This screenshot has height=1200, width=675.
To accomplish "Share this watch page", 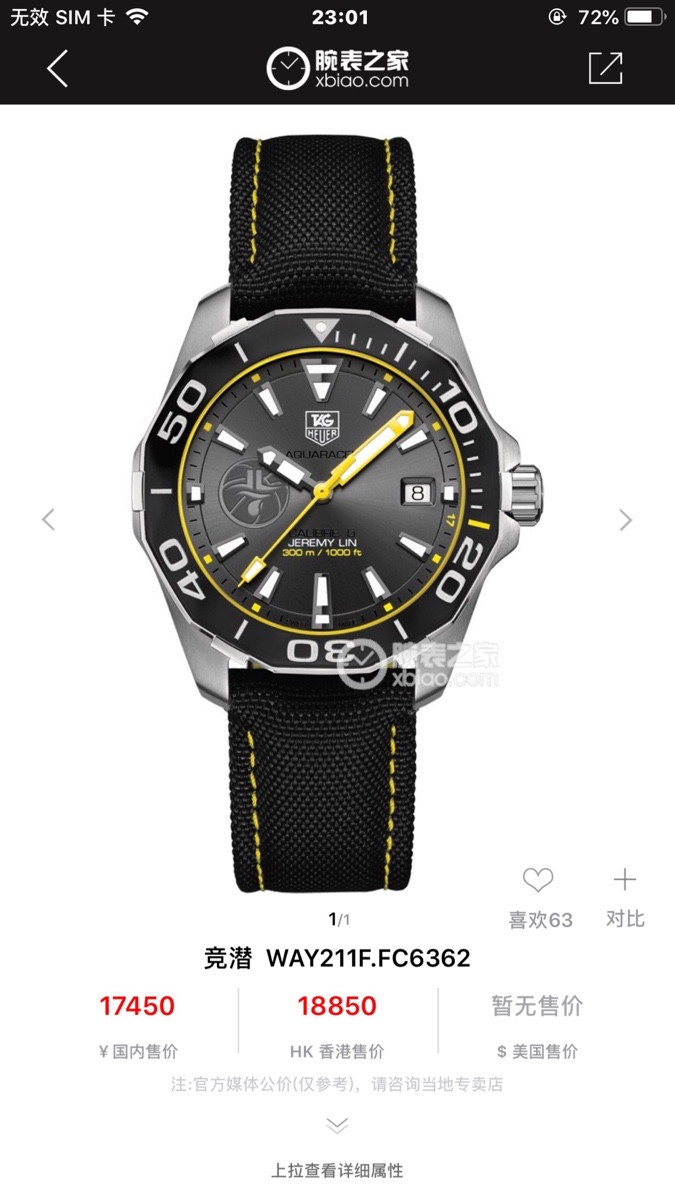I will pos(605,68).
